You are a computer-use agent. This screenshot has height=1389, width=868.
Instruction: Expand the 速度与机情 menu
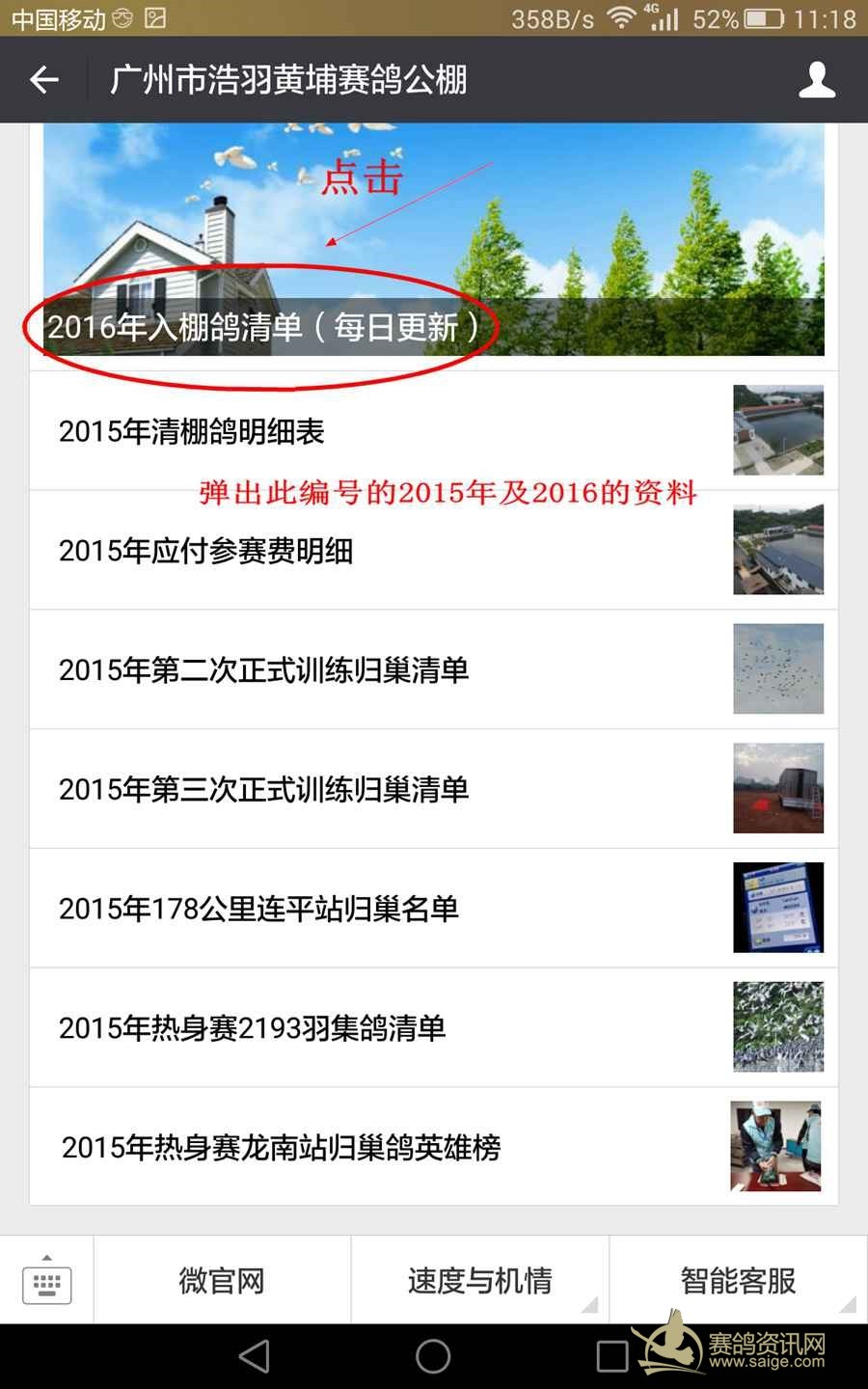pyautogui.click(x=479, y=1281)
